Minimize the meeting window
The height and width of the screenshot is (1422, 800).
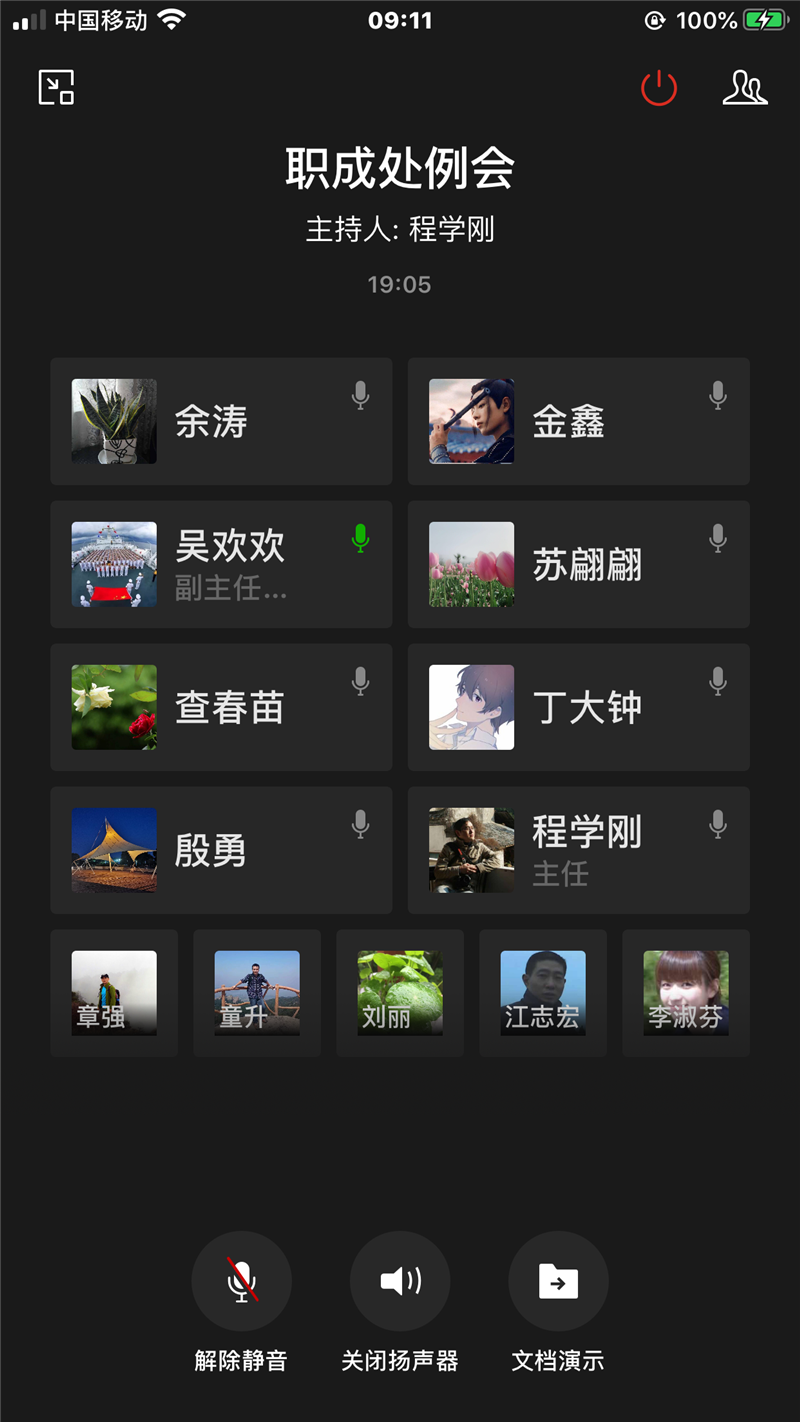point(56,88)
